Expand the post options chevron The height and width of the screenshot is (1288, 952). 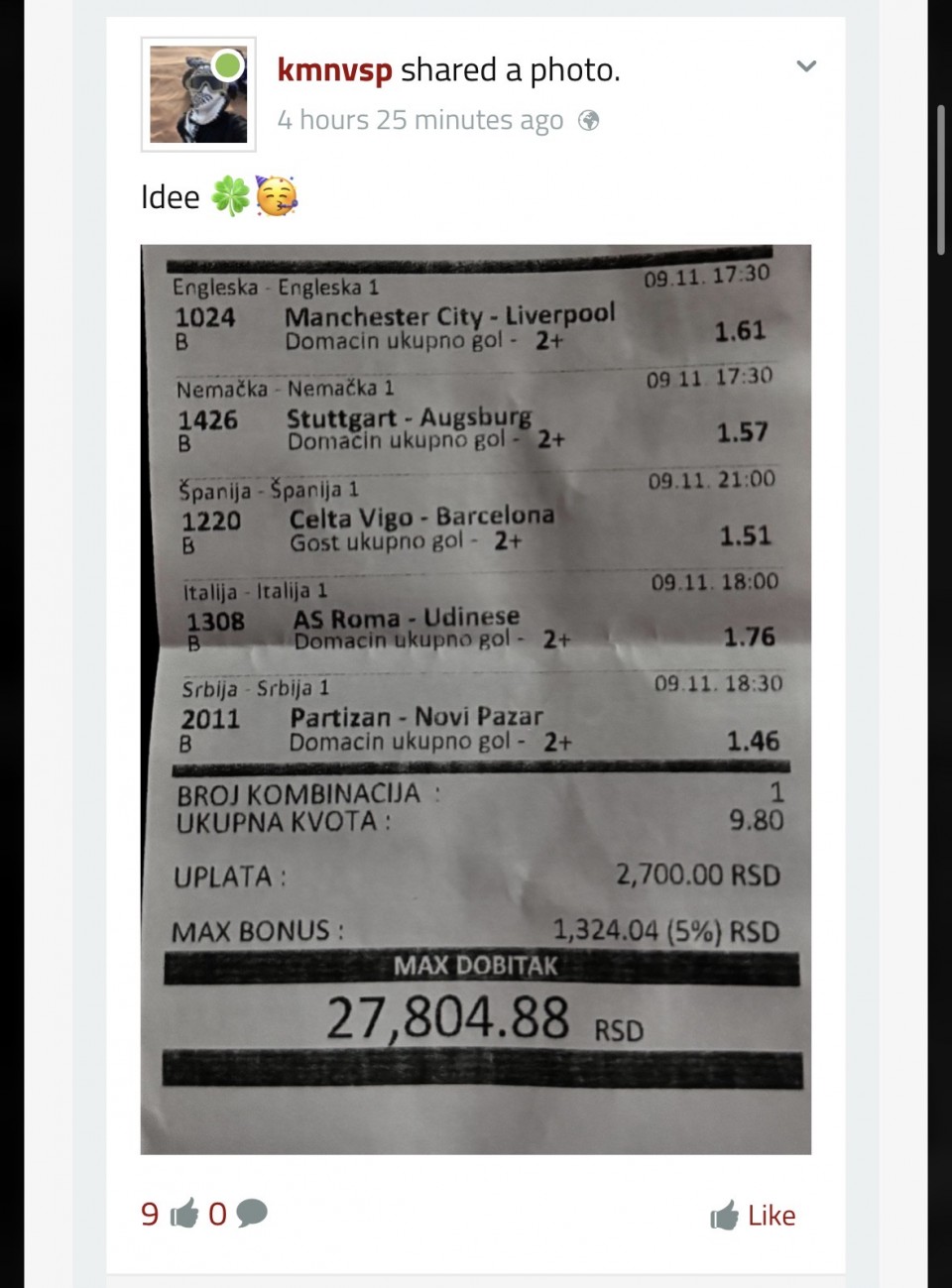click(x=806, y=66)
